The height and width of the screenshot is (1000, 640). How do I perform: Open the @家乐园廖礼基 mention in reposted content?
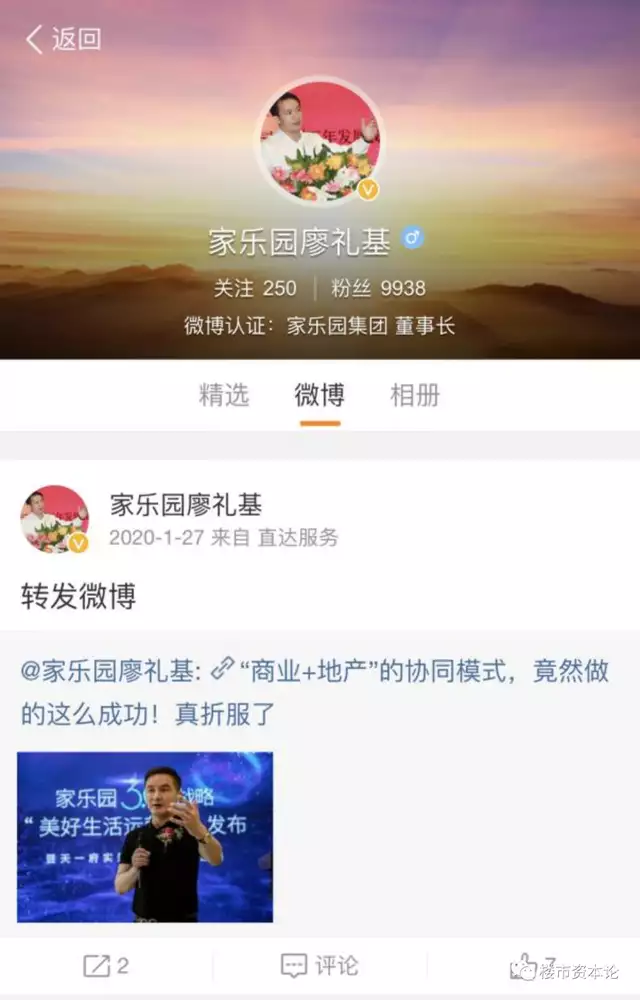click(112, 671)
